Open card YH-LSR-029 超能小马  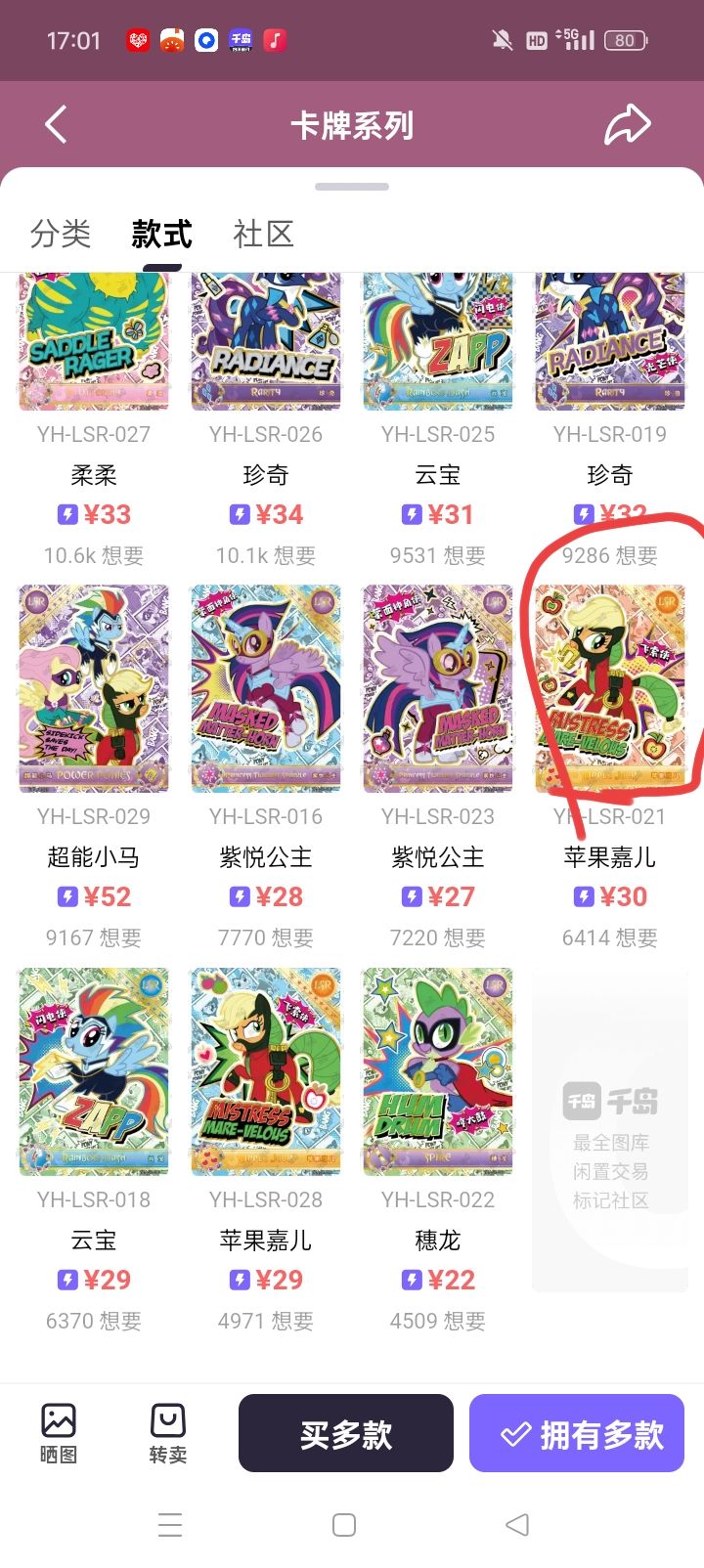94,689
